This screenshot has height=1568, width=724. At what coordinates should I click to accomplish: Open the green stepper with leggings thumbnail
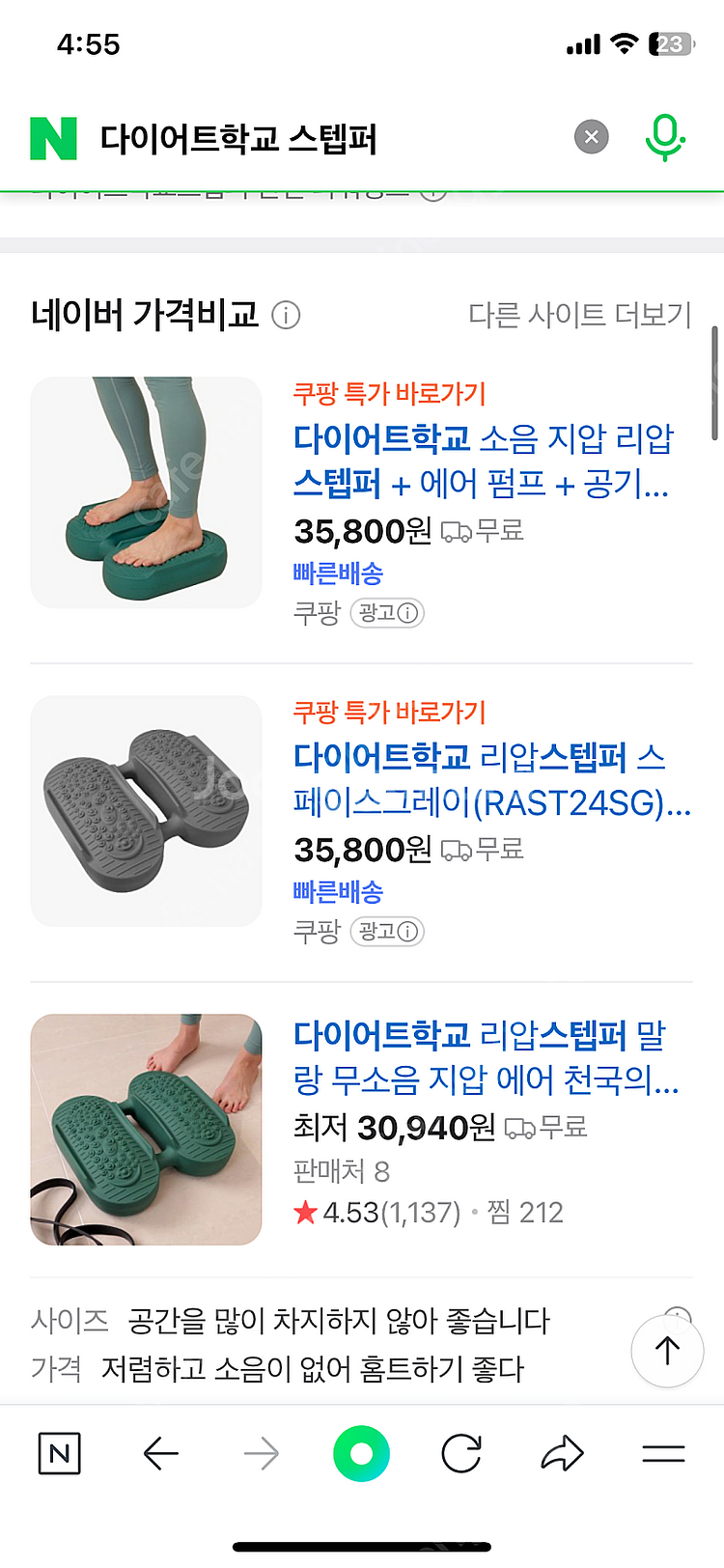[146, 492]
